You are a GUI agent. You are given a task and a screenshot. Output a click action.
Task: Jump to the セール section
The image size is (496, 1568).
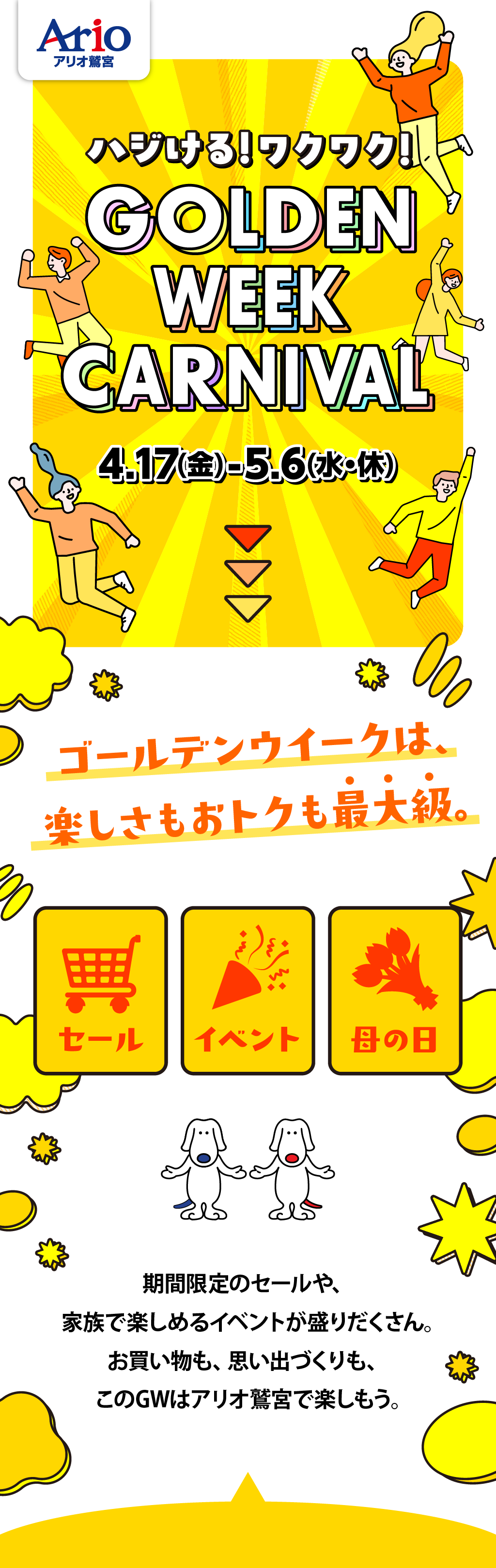[x=101, y=990]
